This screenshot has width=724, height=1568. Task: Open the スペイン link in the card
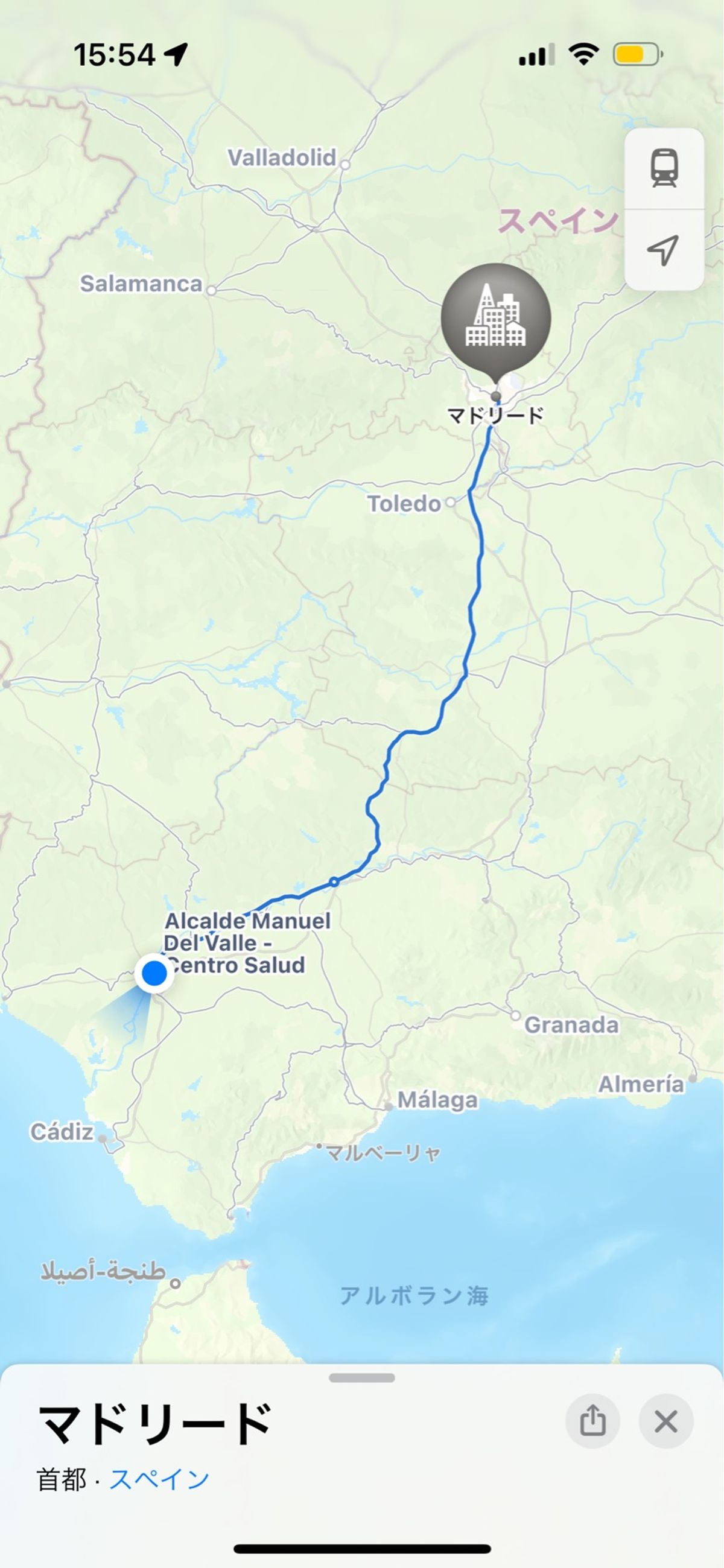[159, 1479]
